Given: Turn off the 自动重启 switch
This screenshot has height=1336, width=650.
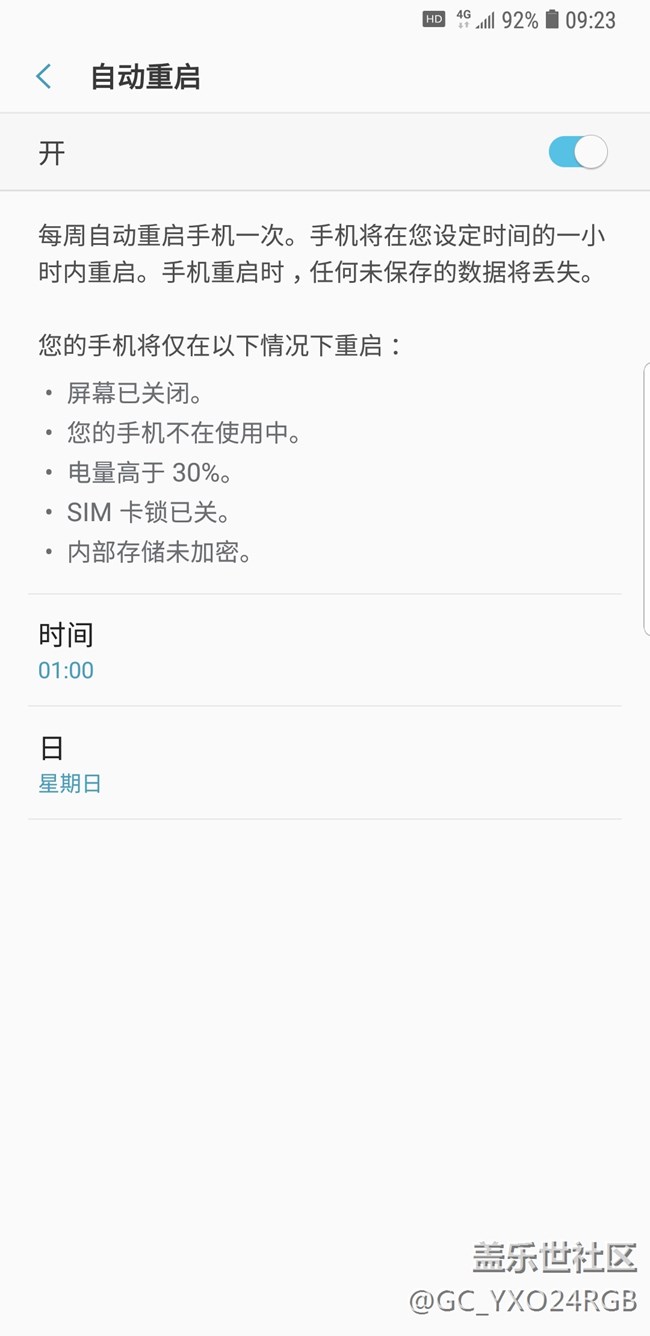Looking at the screenshot, I should (x=577, y=153).
